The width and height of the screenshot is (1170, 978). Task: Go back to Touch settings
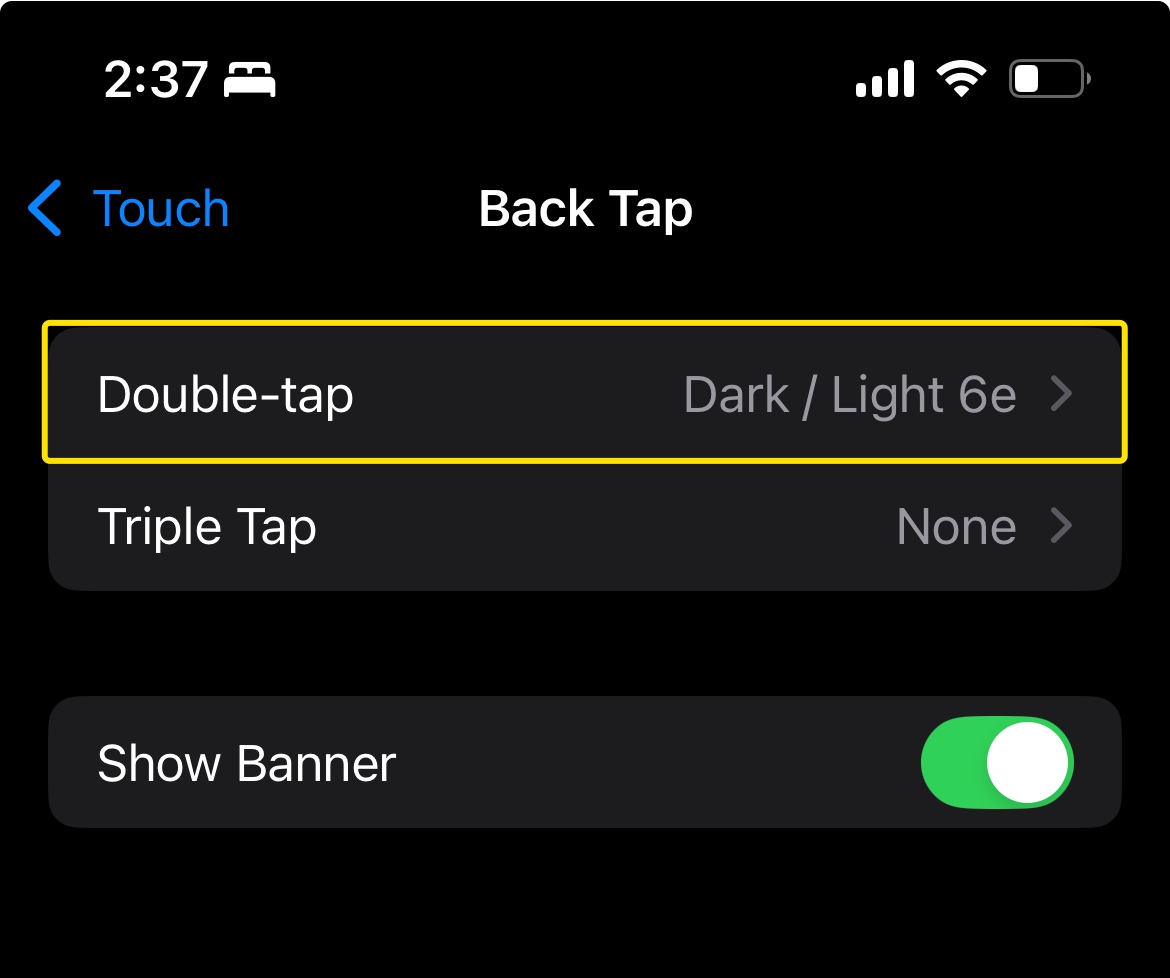pyautogui.click(x=130, y=209)
